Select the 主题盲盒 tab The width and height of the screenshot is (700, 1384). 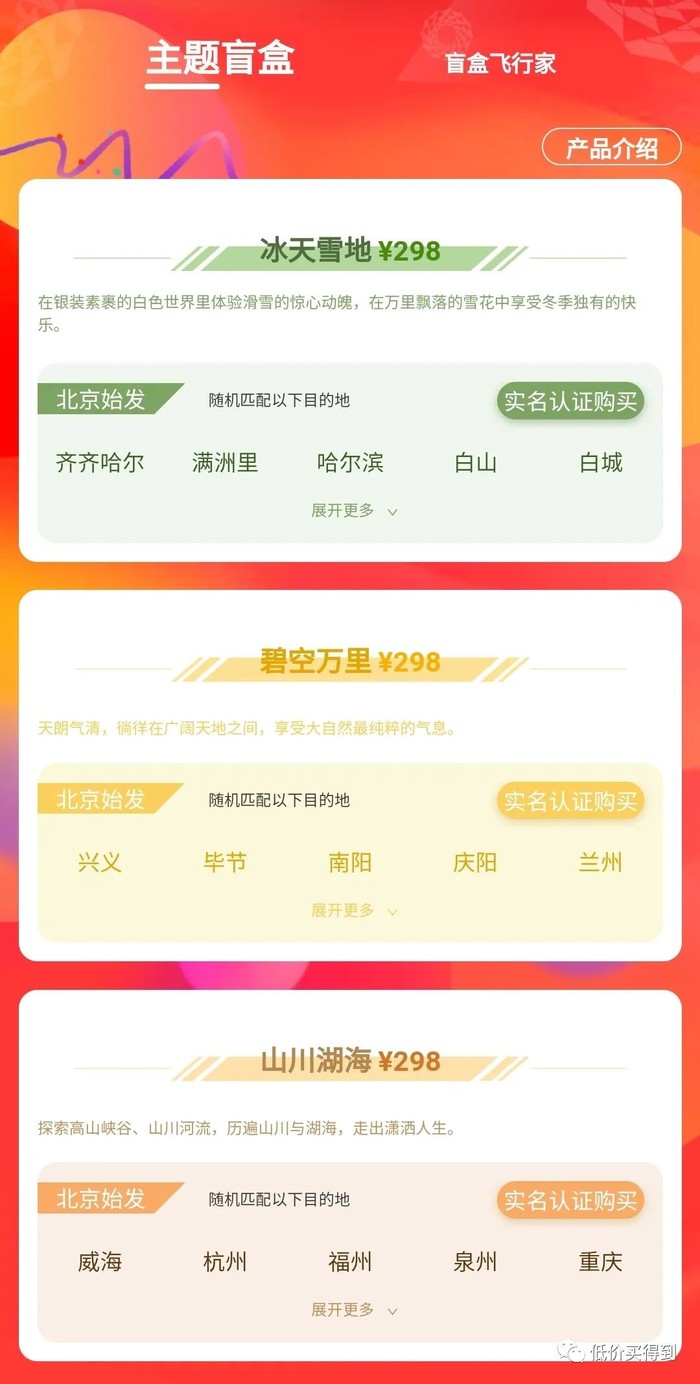click(220, 58)
